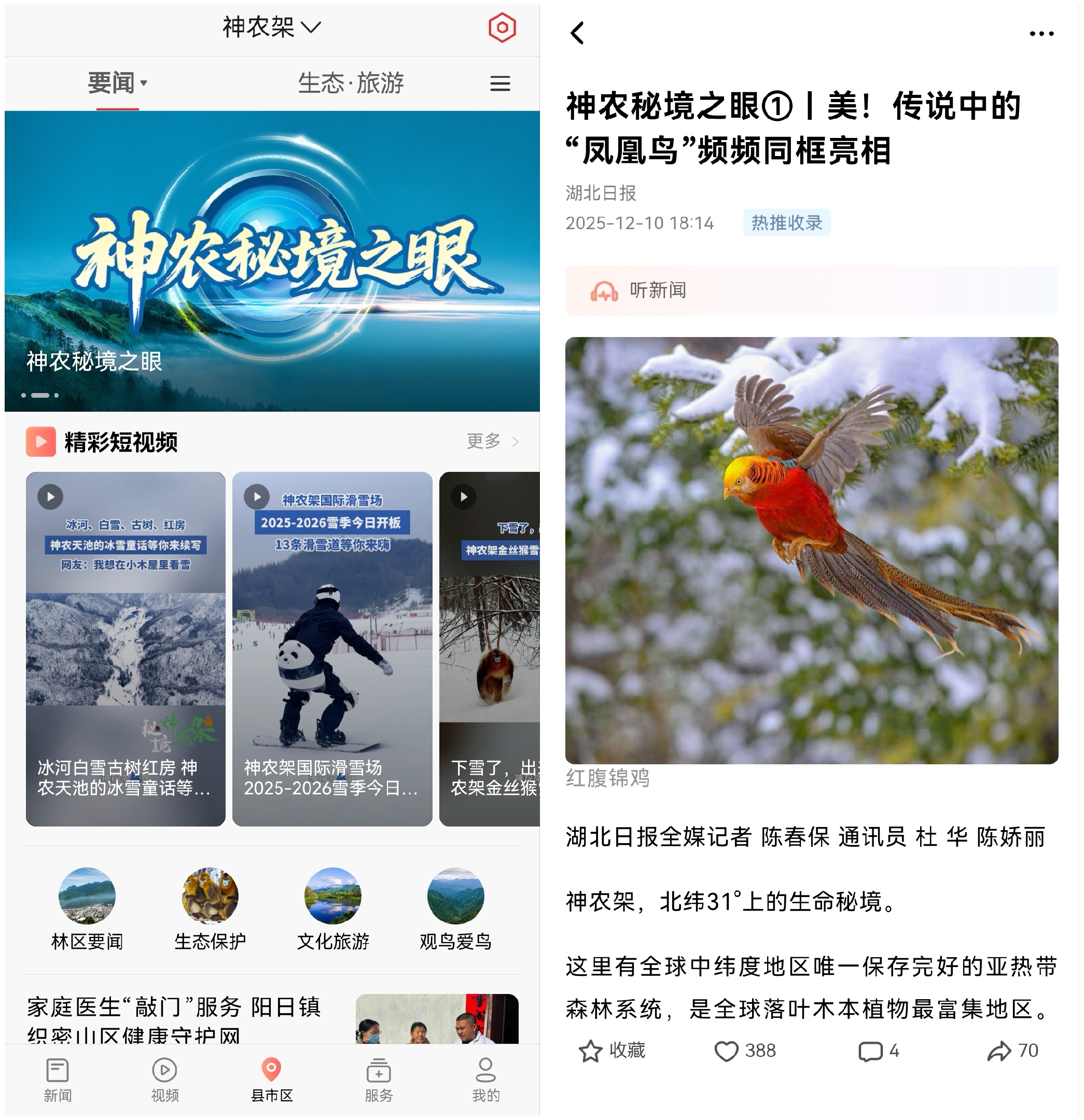
Task: View more 精彩短视频
Action: (492, 441)
